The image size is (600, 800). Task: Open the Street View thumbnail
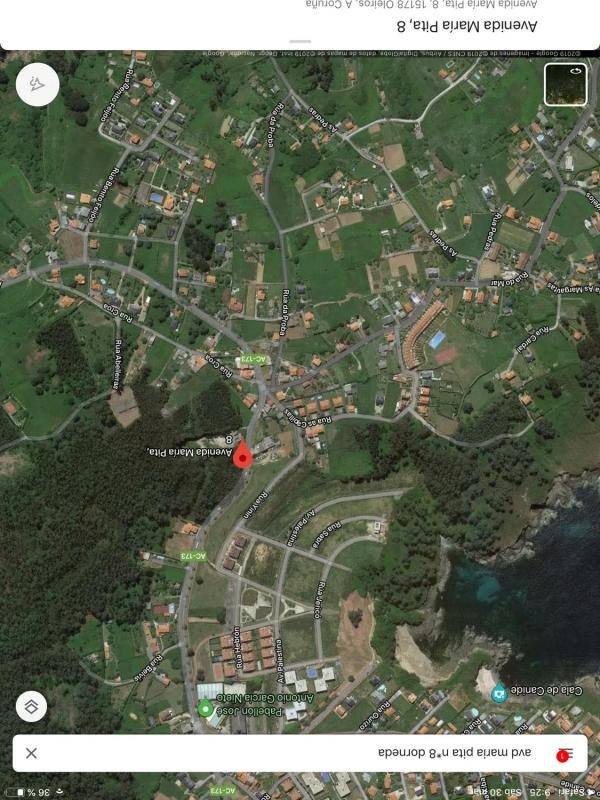click(x=566, y=84)
